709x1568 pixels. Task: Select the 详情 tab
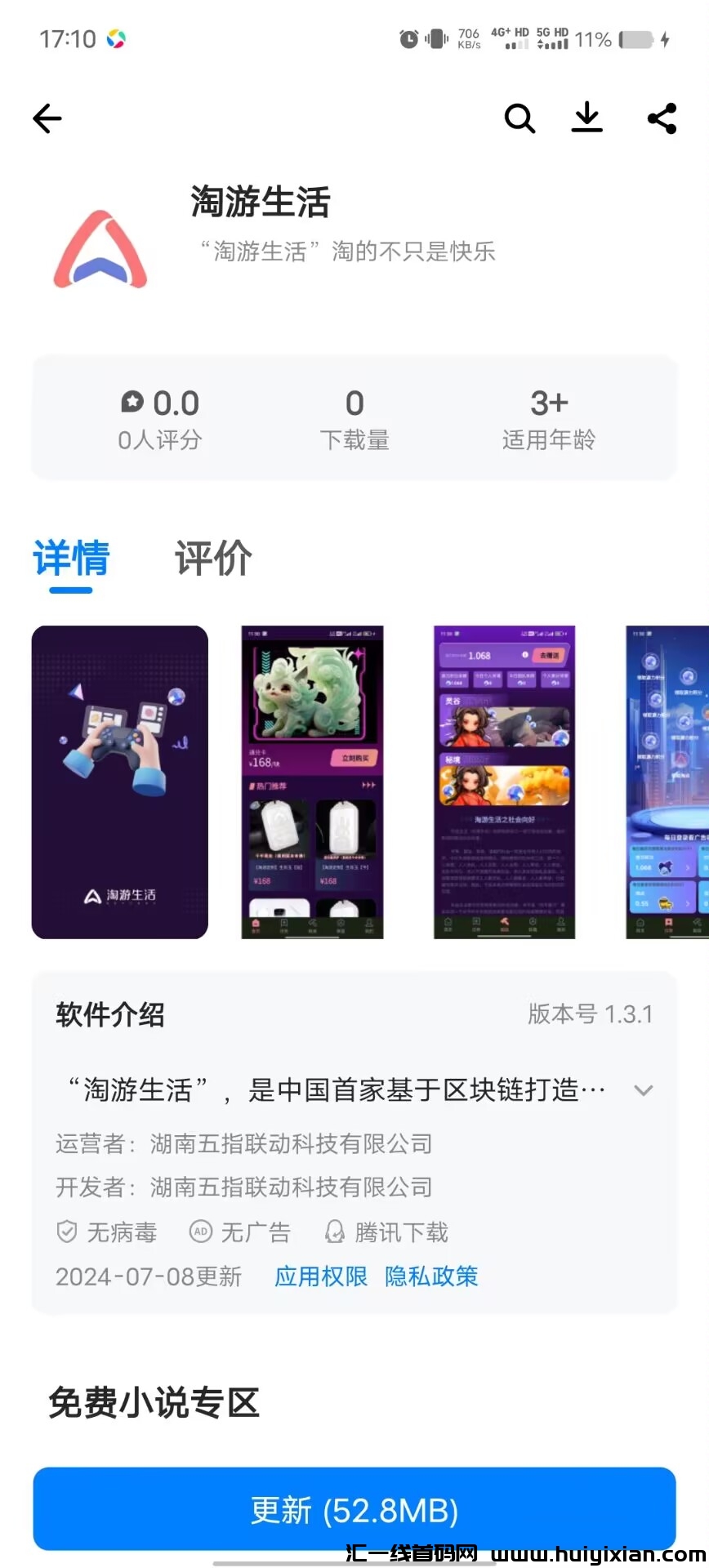coord(71,559)
